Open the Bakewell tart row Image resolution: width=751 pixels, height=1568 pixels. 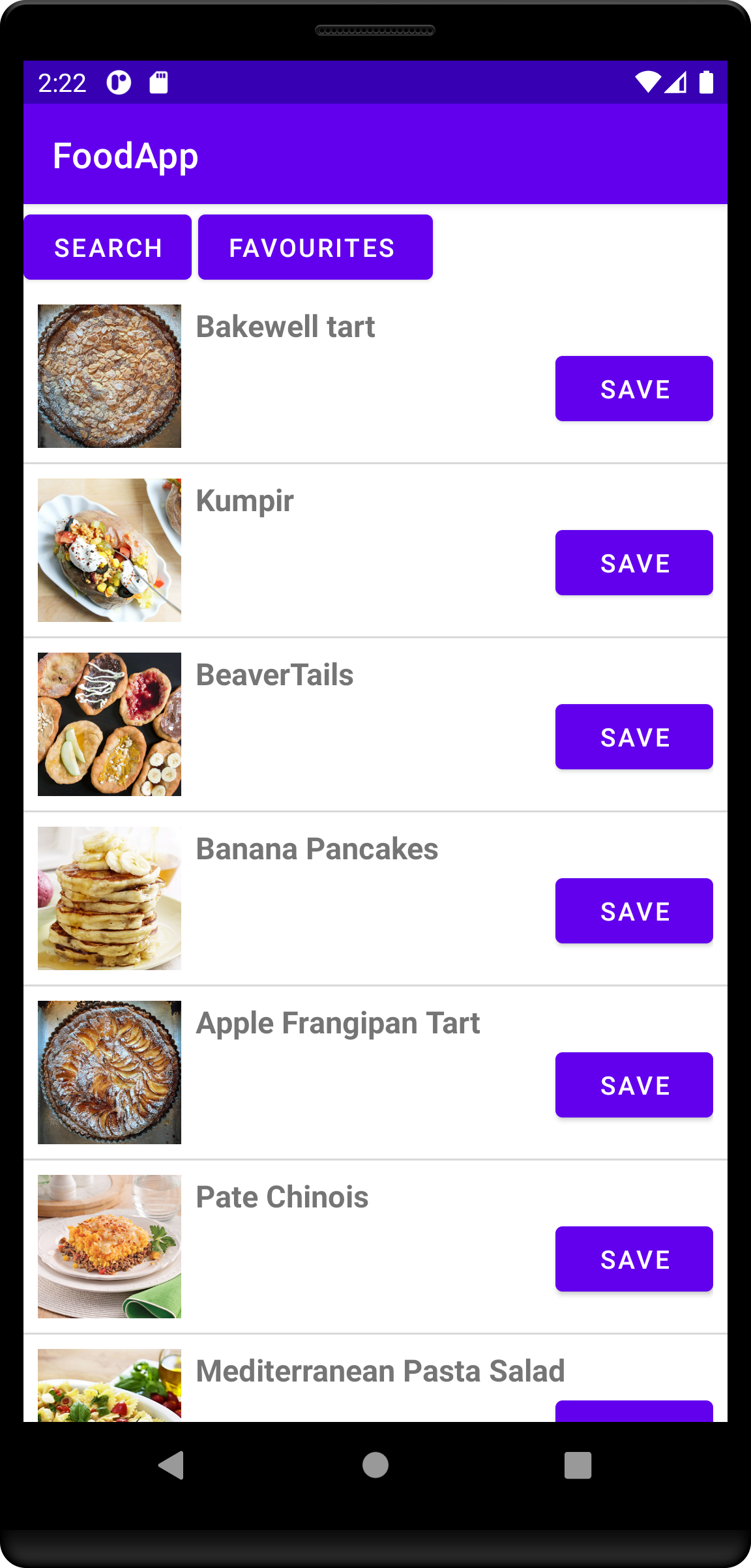tap(286, 327)
